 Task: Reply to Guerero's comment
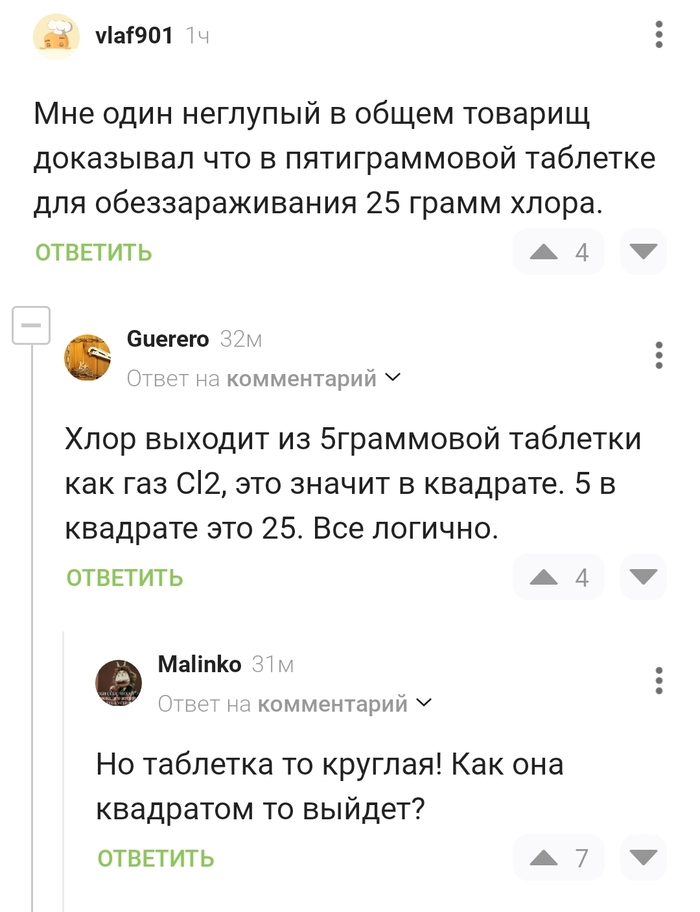125,577
